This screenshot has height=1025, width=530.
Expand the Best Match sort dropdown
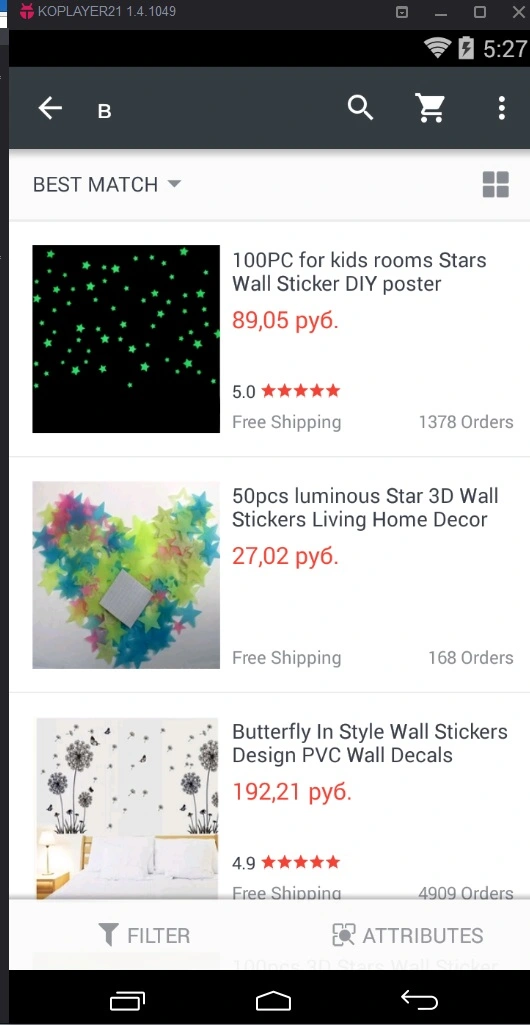coord(107,184)
